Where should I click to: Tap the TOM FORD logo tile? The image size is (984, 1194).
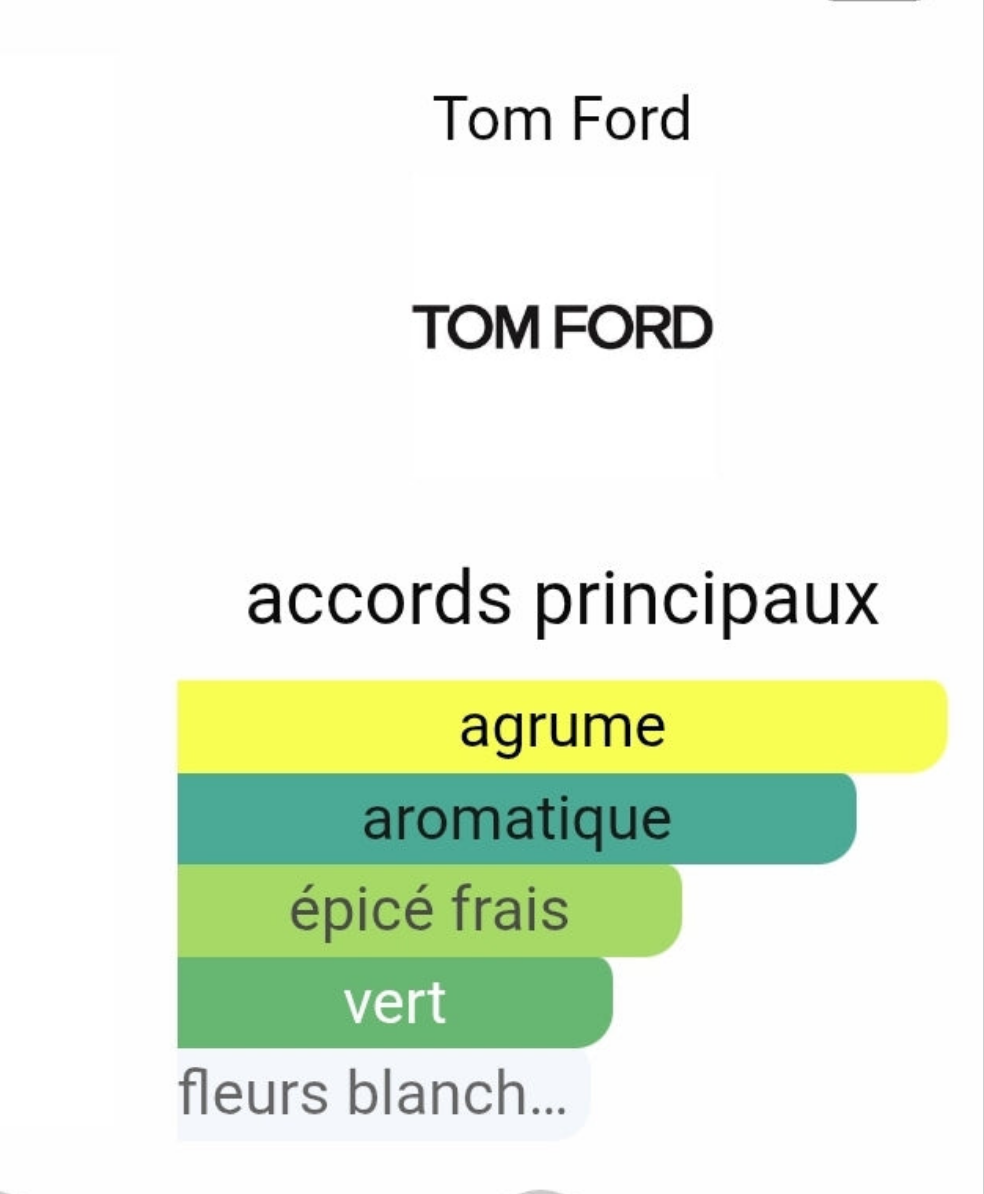pos(563,328)
